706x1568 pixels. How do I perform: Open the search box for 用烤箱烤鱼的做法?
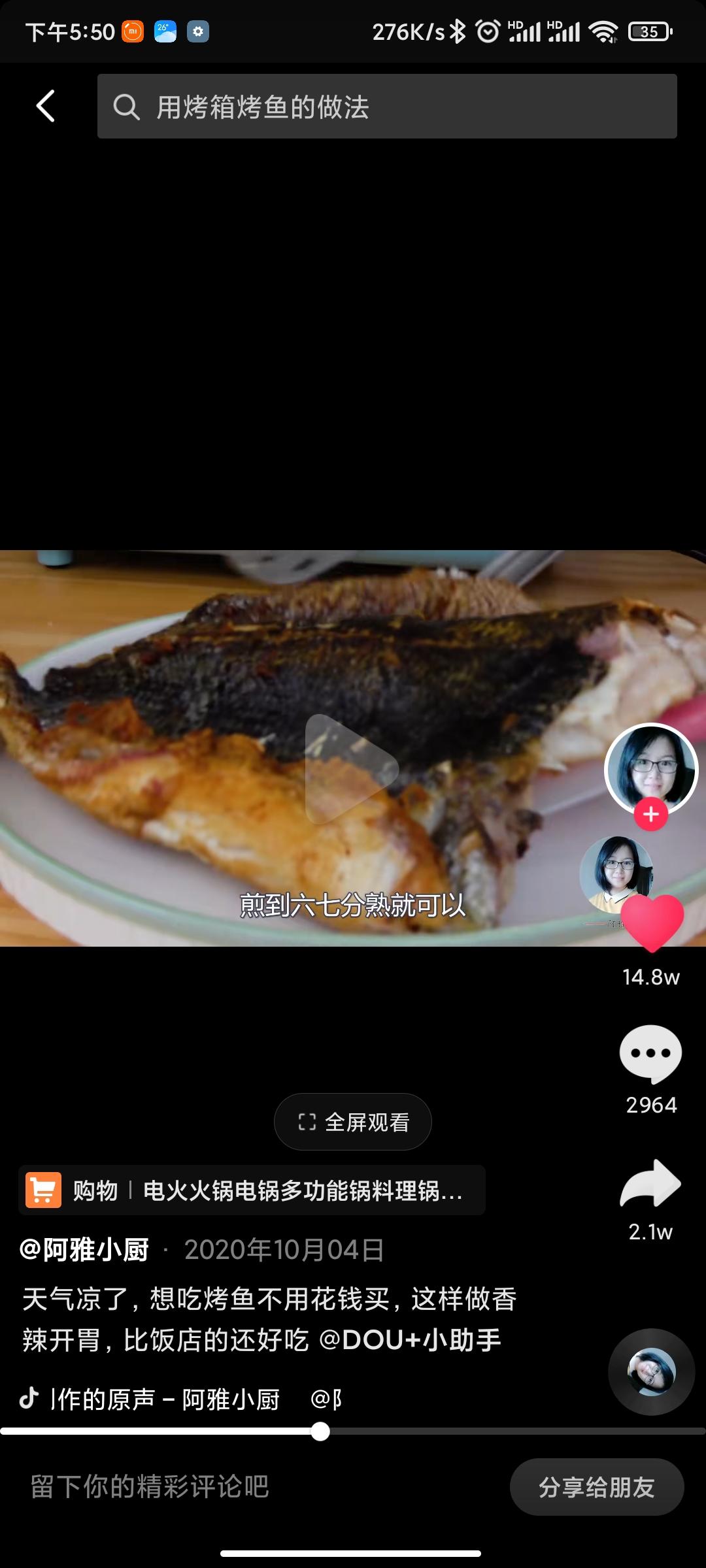[x=387, y=106]
